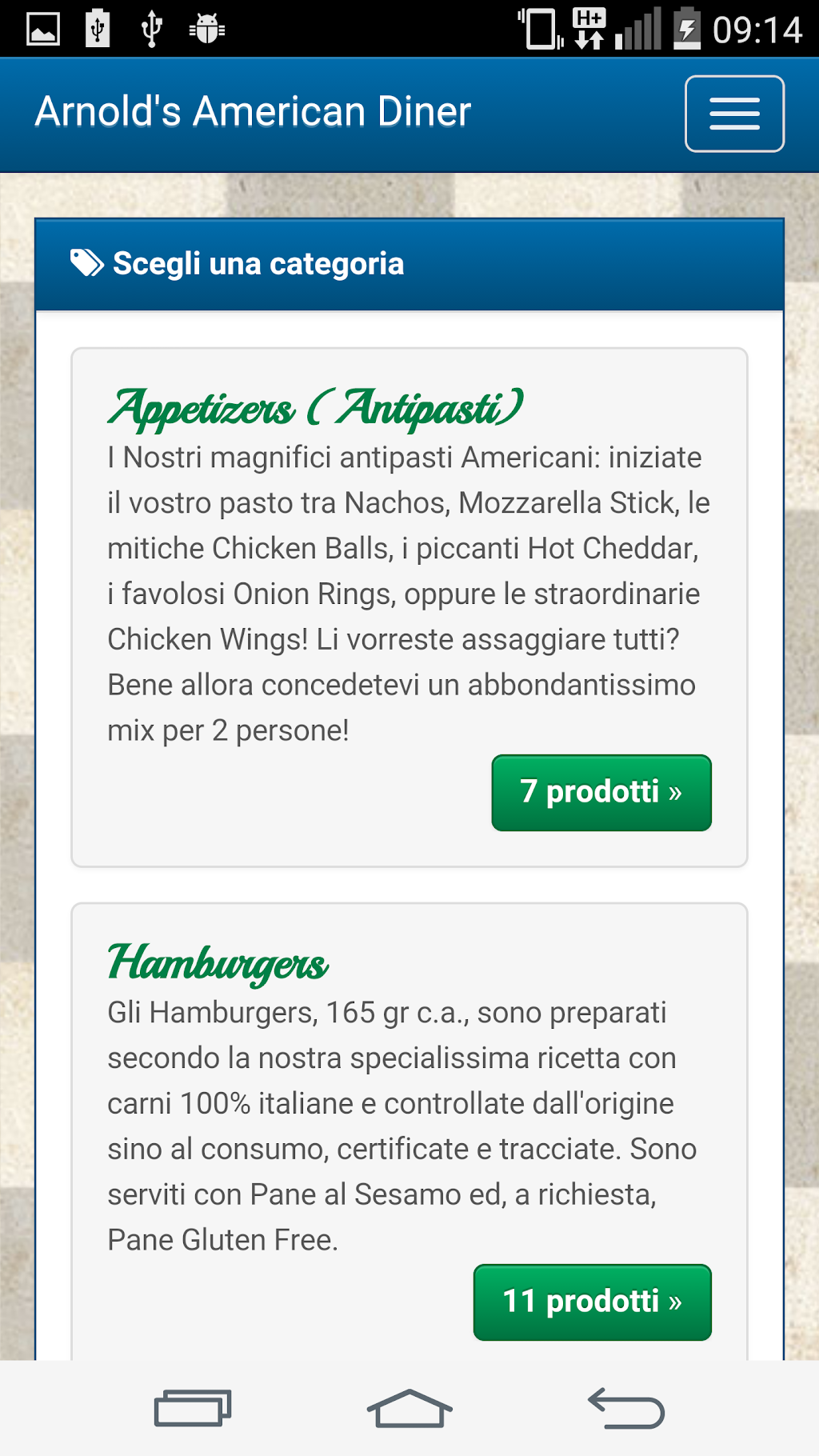The height and width of the screenshot is (1456, 819).
Task: Go to the home screen
Action: coord(409,1409)
